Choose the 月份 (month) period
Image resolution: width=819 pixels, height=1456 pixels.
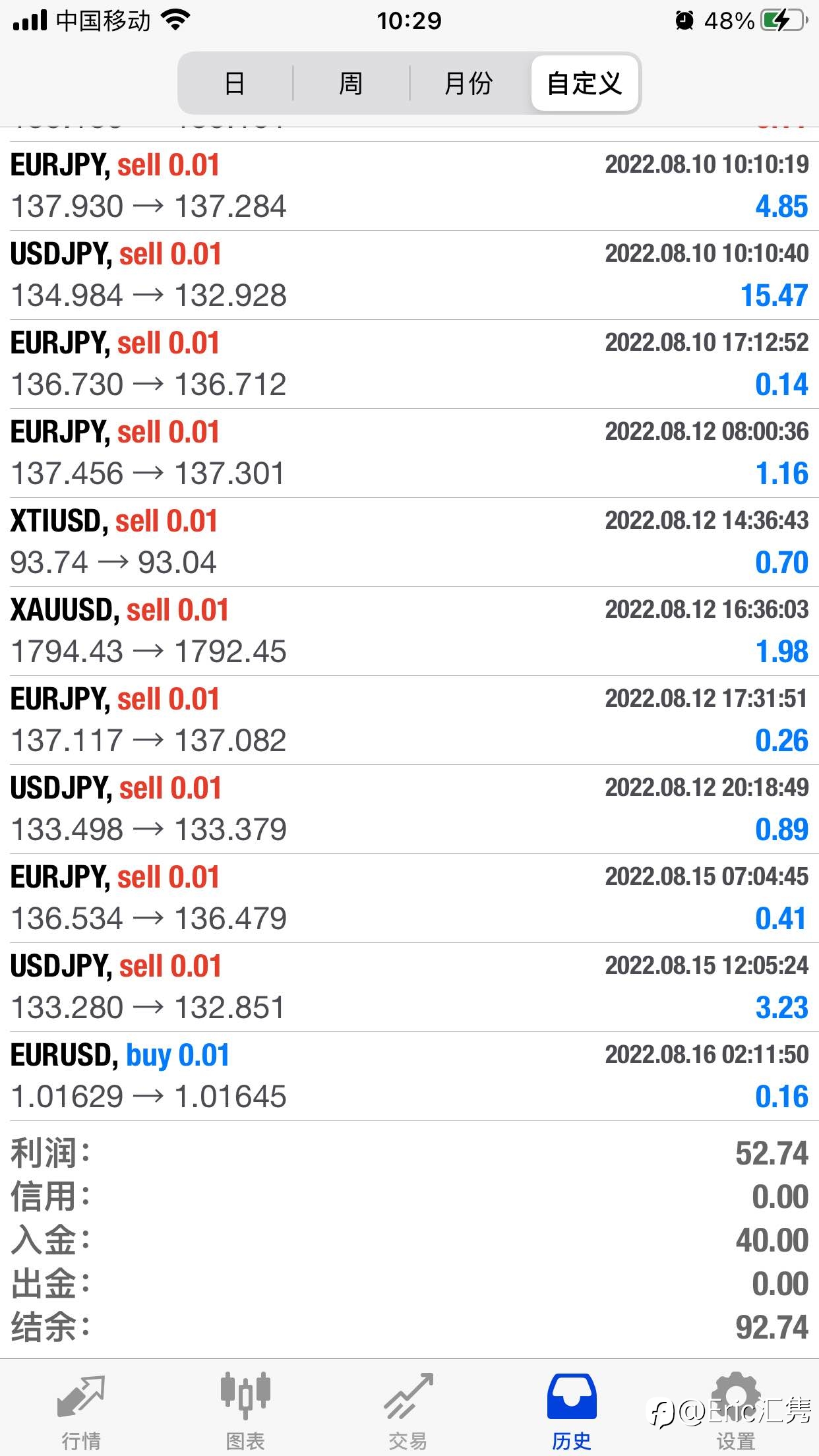tap(468, 84)
